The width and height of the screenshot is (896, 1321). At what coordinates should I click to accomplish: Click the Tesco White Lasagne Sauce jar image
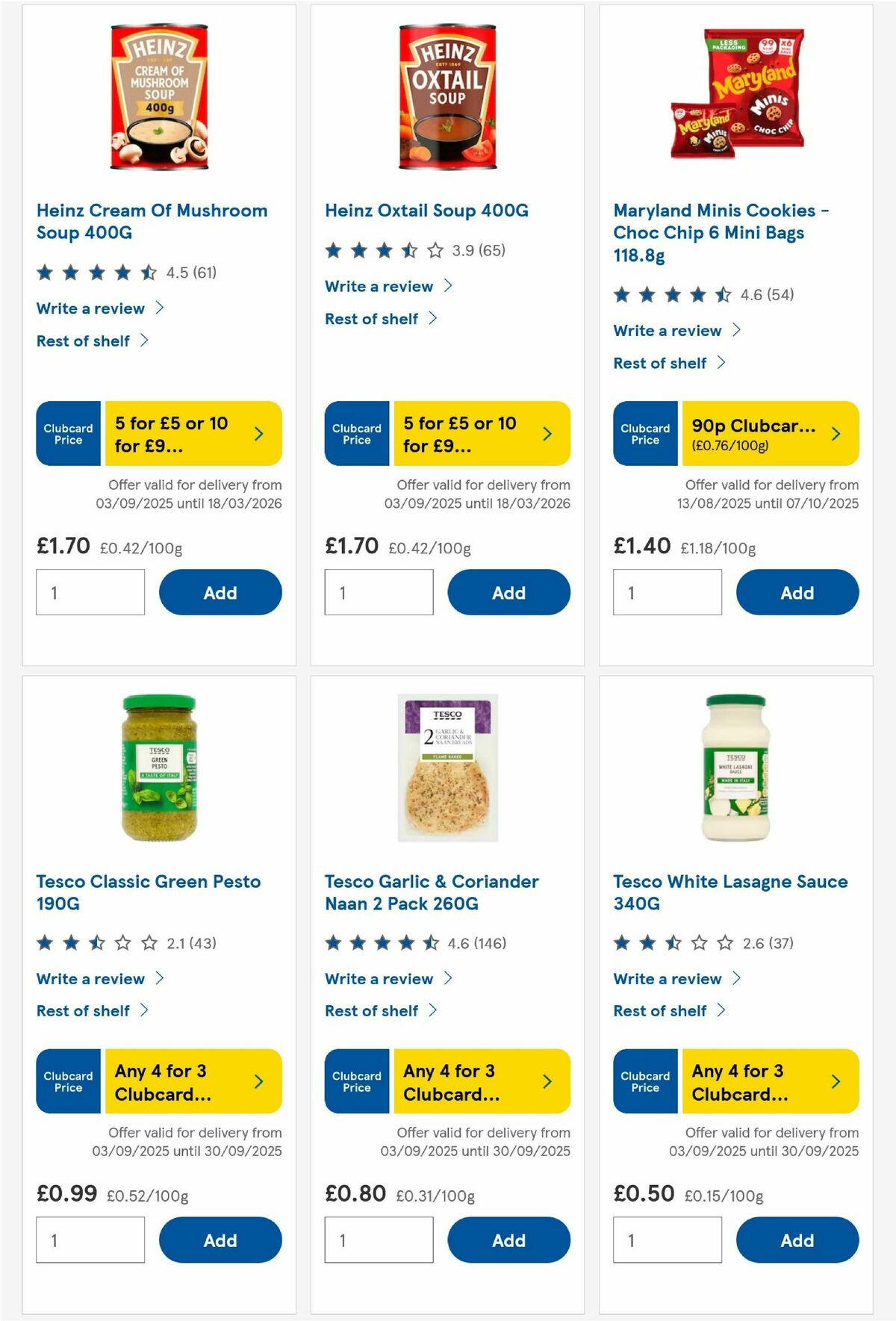(x=735, y=769)
